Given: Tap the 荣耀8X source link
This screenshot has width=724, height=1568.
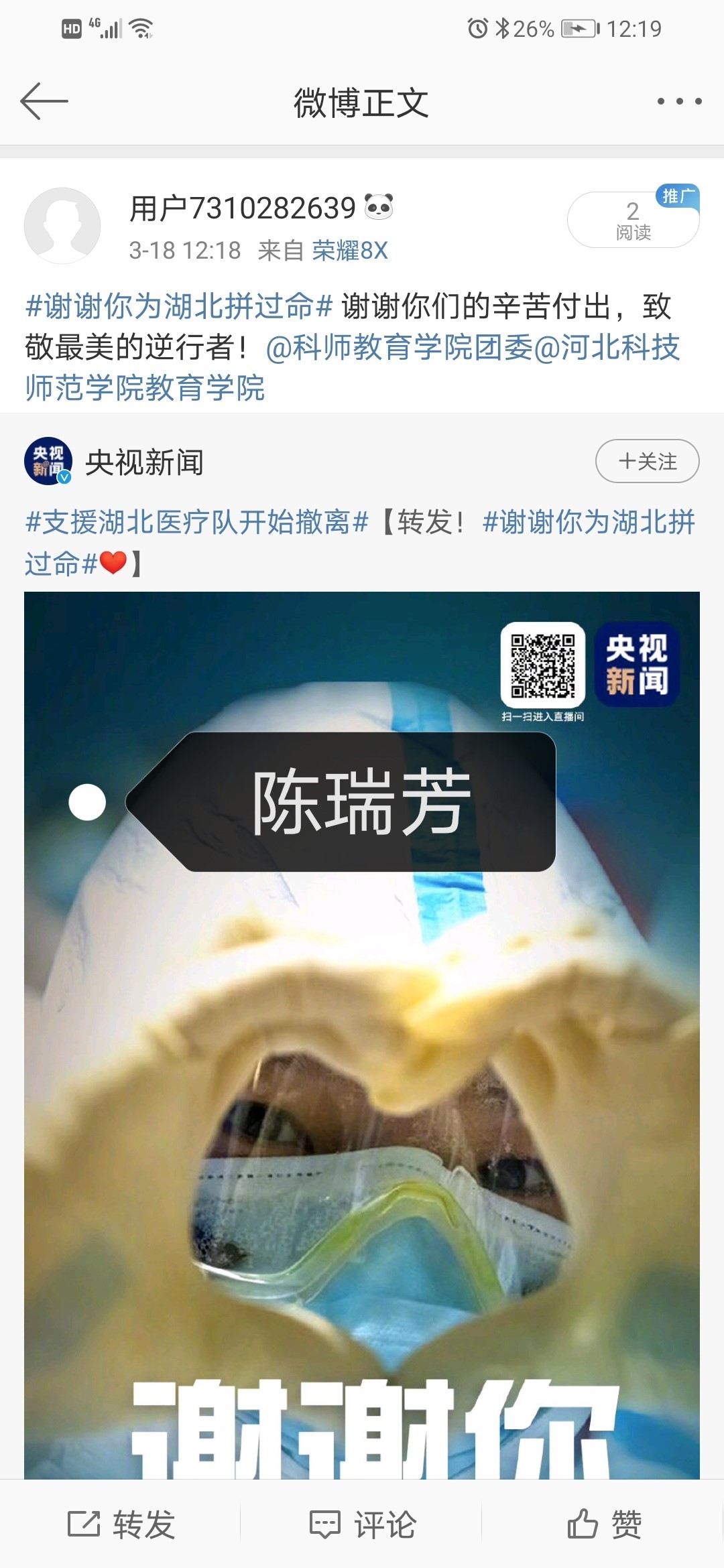Looking at the screenshot, I should click(350, 251).
